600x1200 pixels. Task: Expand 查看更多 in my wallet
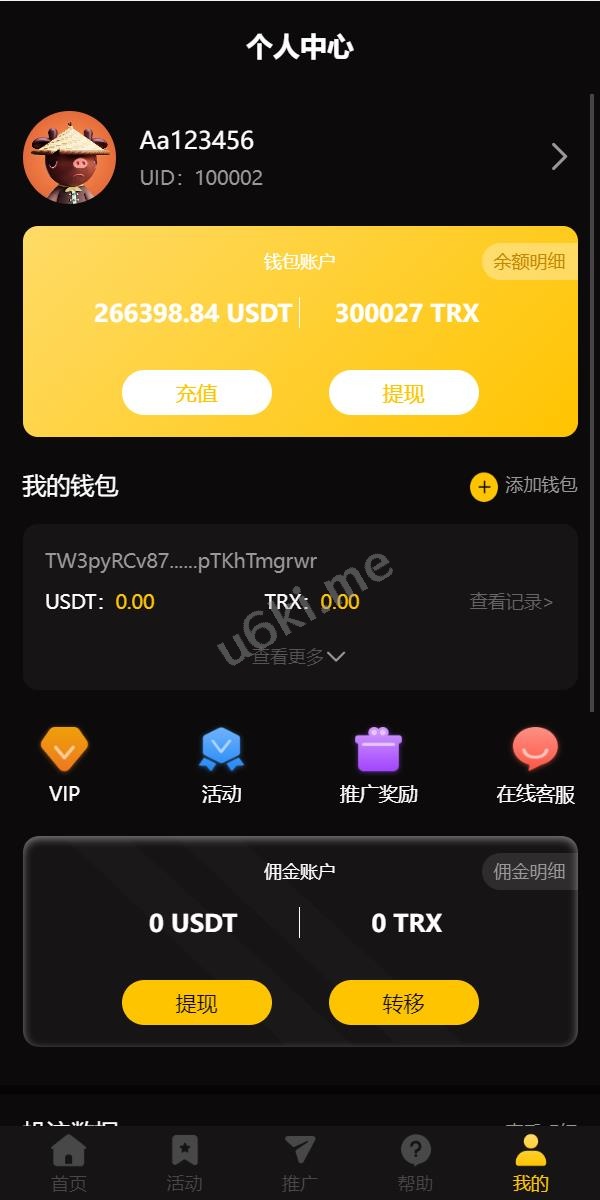click(299, 657)
